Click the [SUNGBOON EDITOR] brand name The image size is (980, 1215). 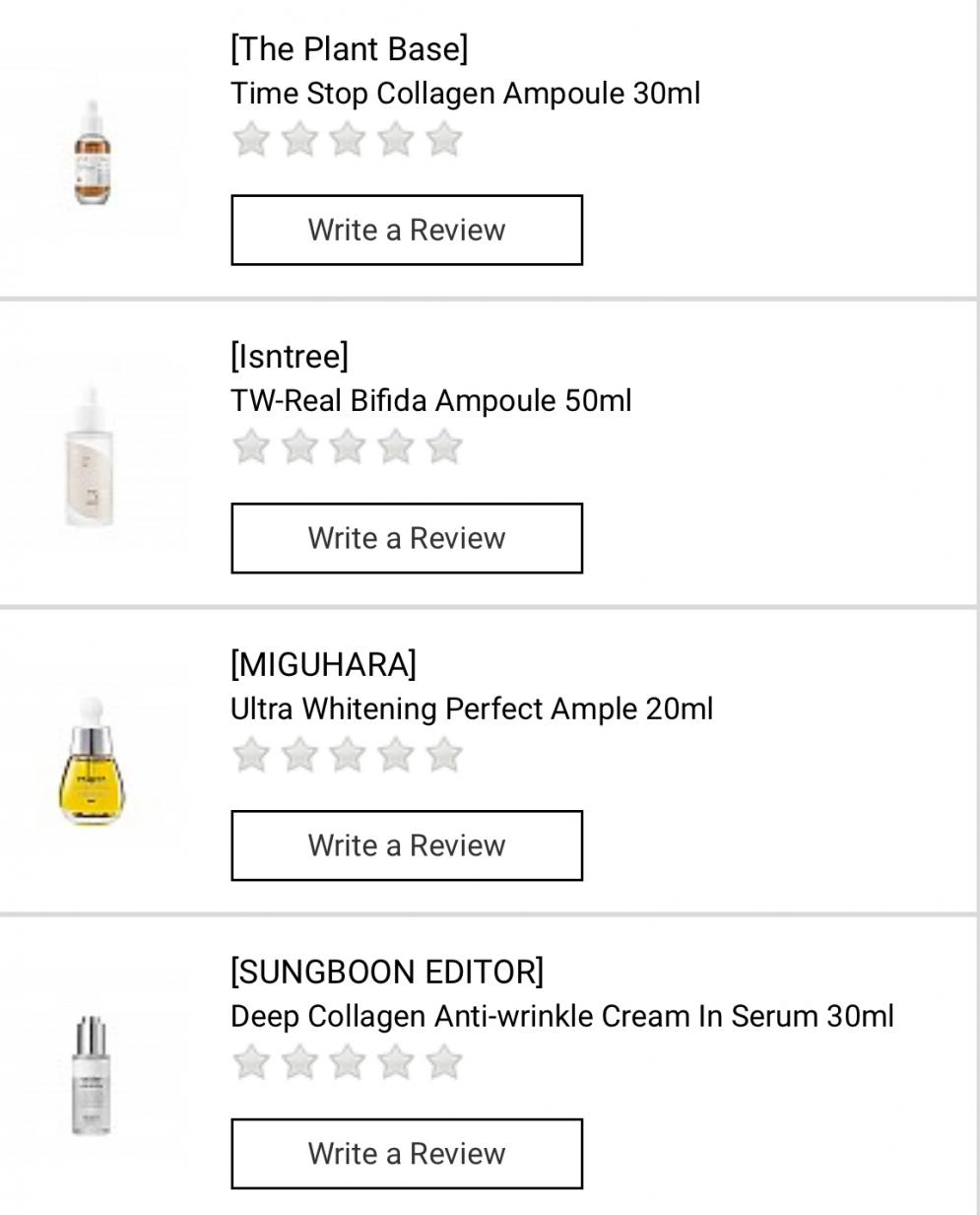click(x=388, y=971)
